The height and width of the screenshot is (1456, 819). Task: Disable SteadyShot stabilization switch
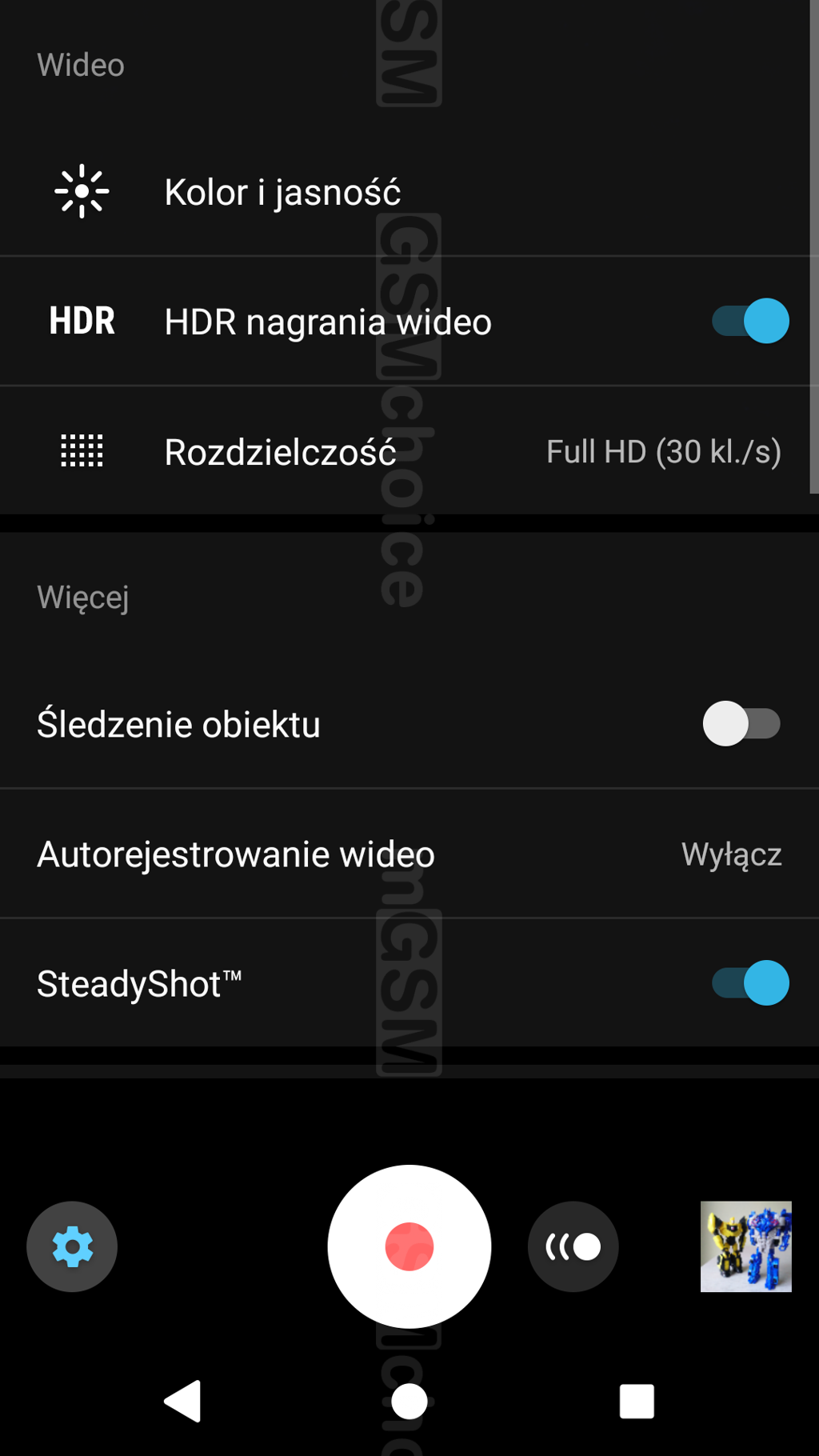[x=749, y=983]
